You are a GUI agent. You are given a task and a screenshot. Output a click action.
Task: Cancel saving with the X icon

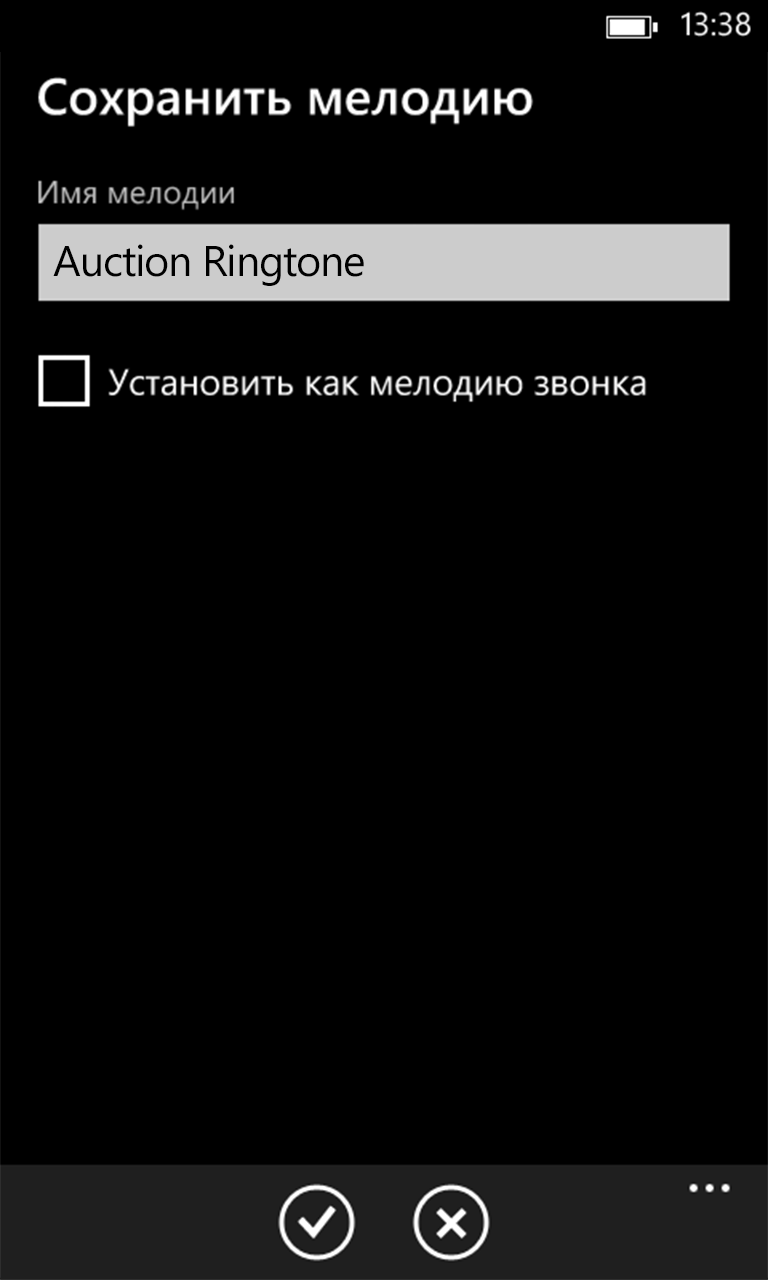[x=451, y=1221]
